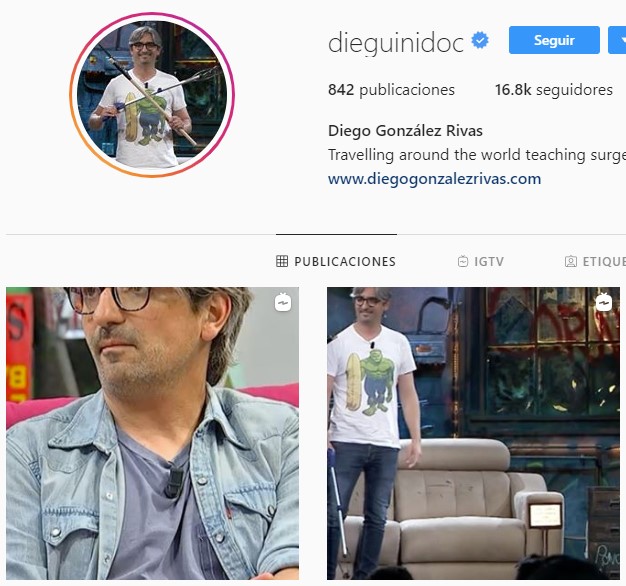Viewport: 626px width, 586px height.
Task: Open the close-up post with denim jacket
Action: tap(152, 433)
